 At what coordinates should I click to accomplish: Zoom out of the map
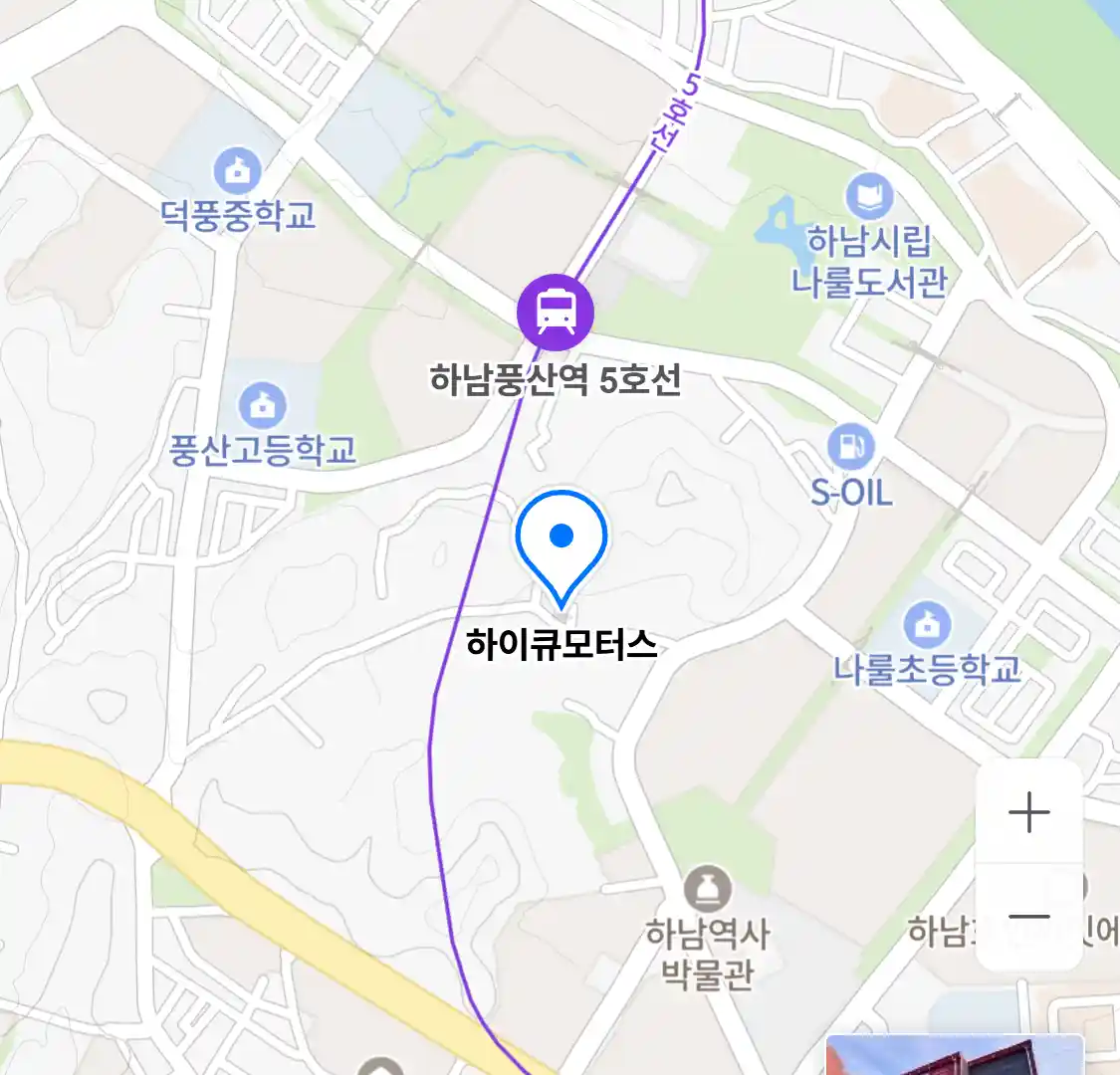tap(1028, 917)
